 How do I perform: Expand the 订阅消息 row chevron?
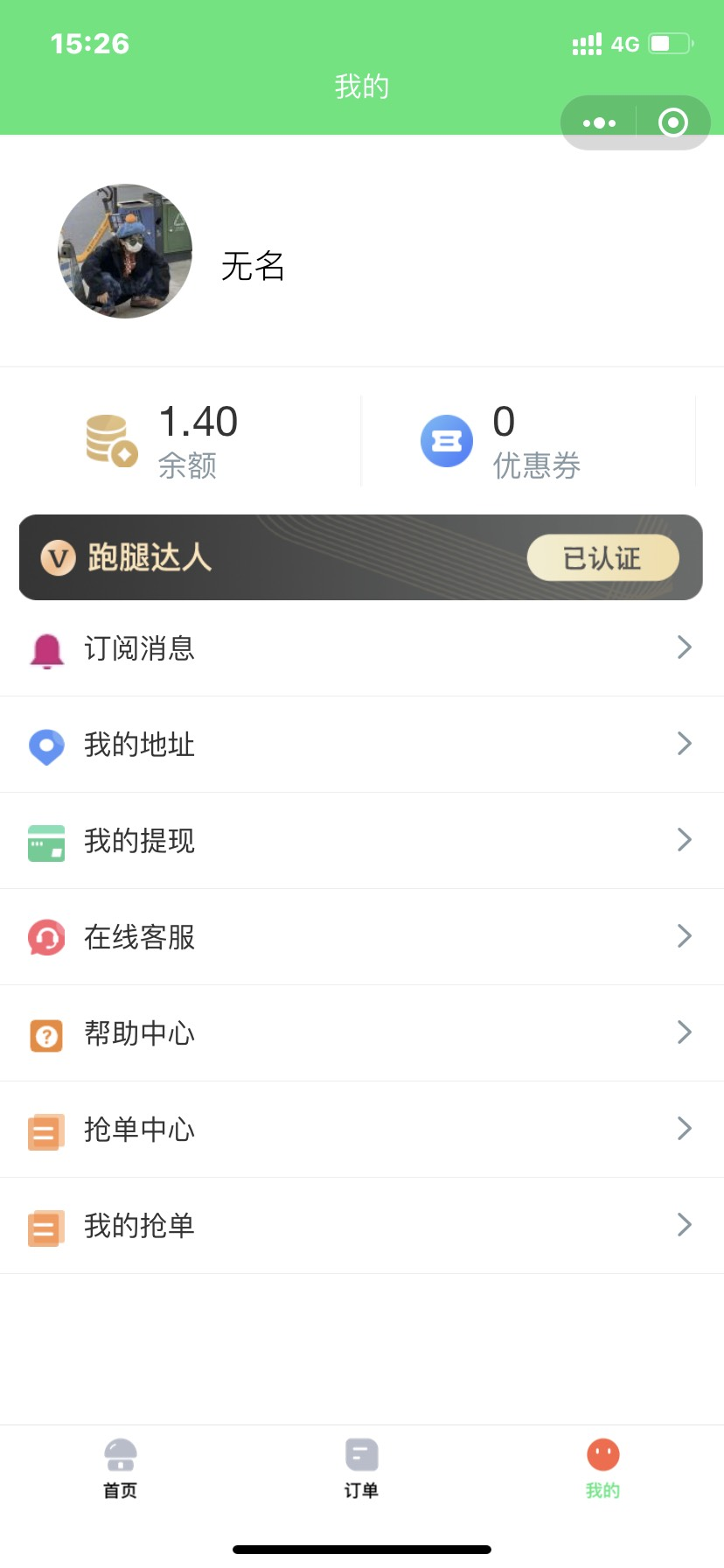(x=685, y=647)
